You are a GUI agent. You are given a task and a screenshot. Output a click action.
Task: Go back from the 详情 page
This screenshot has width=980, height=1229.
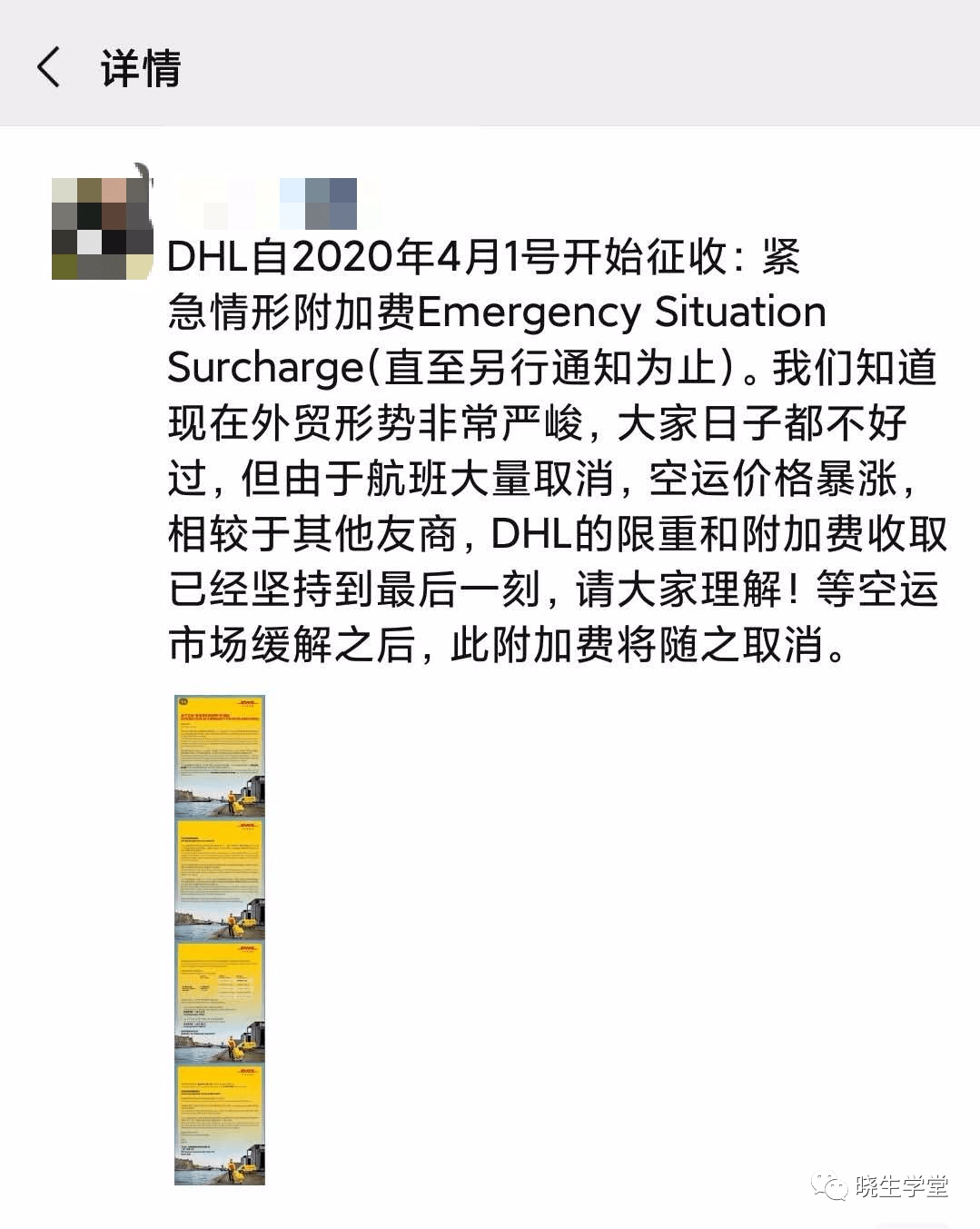point(48,67)
